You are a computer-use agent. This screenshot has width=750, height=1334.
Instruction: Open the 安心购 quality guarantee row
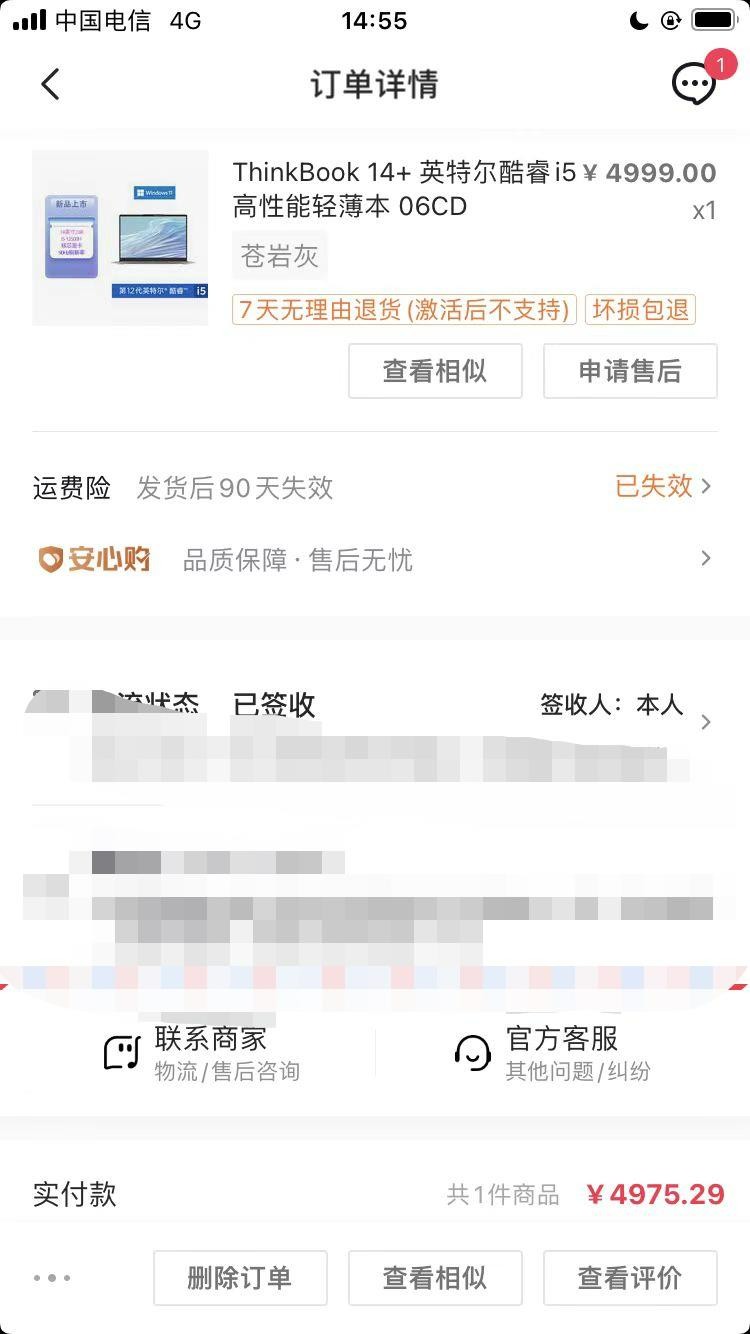pos(375,559)
